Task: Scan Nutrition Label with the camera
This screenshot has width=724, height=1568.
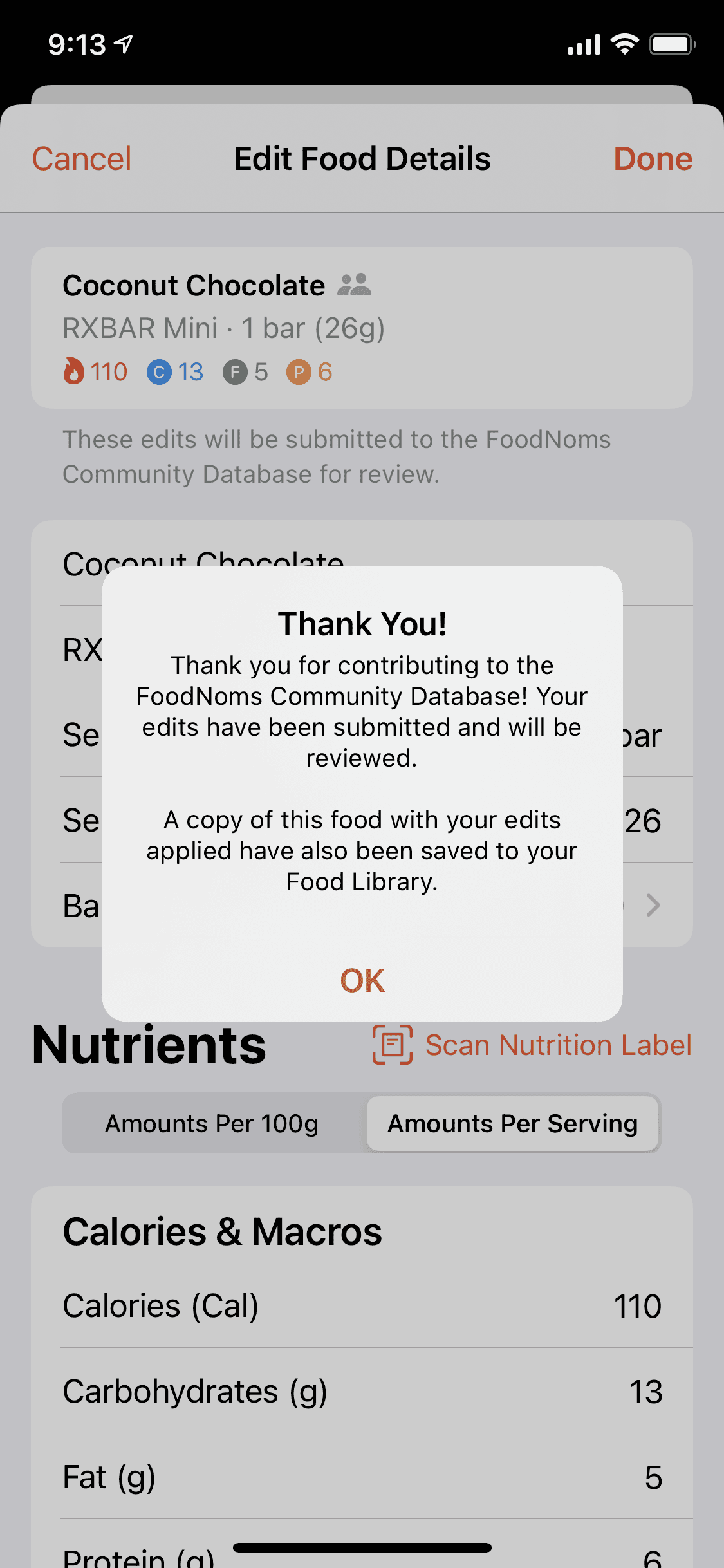Action: [x=532, y=1045]
